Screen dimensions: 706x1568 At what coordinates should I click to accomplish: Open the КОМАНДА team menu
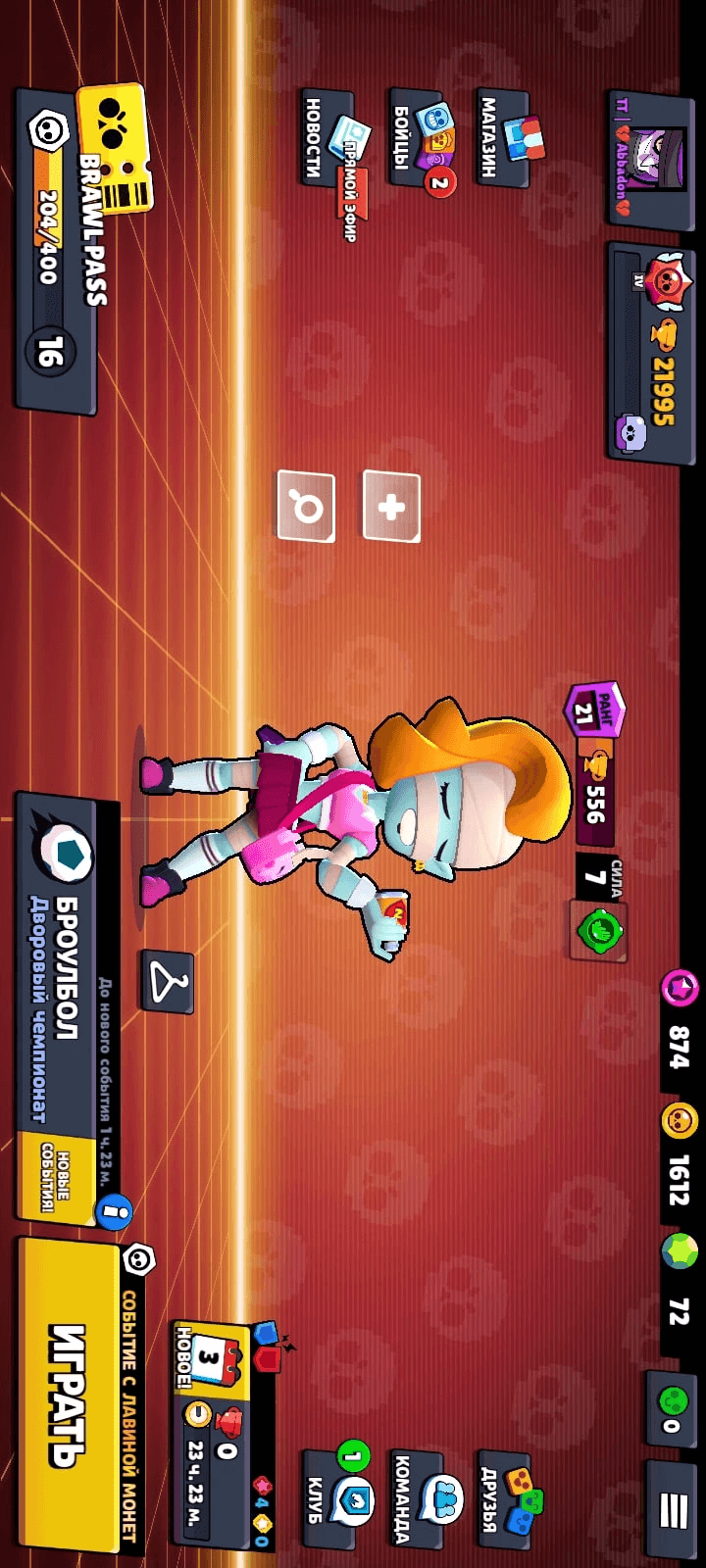pyautogui.click(x=424, y=1499)
